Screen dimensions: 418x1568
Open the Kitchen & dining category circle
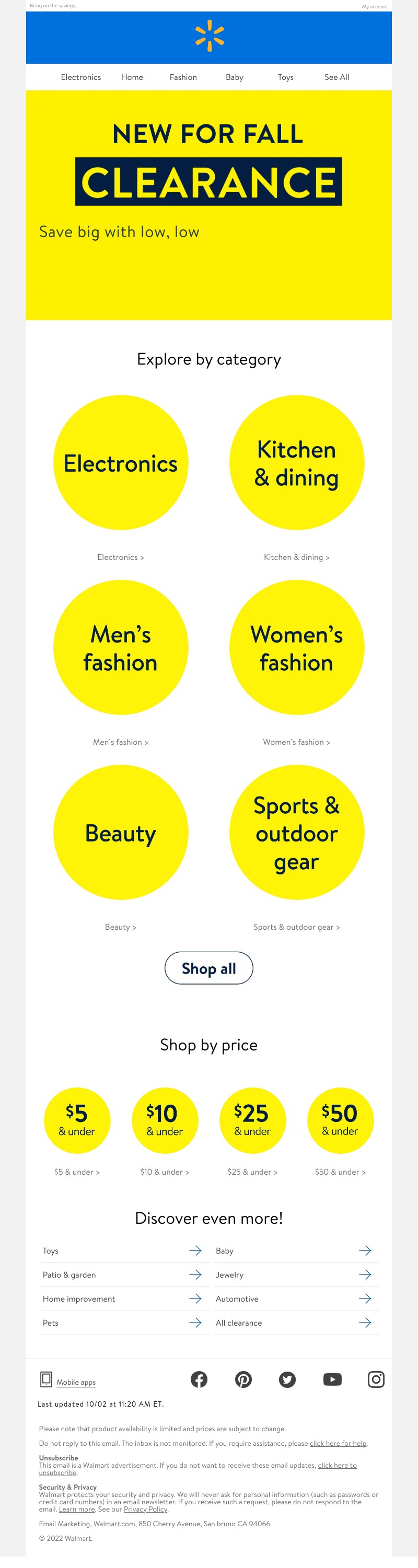click(x=297, y=463)
